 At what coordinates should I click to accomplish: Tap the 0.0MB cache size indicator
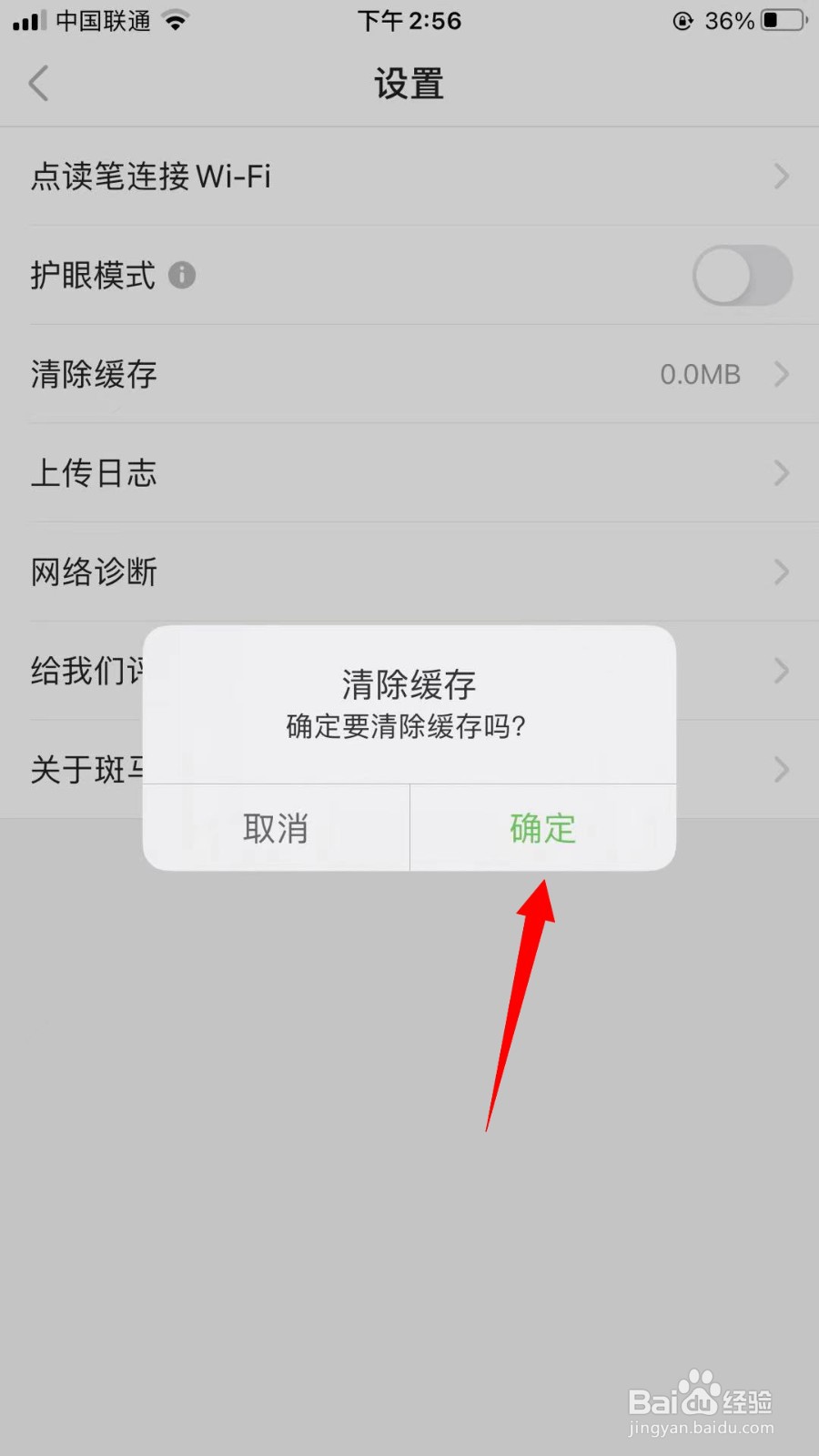pyautogui.click(x=699, y=374)
